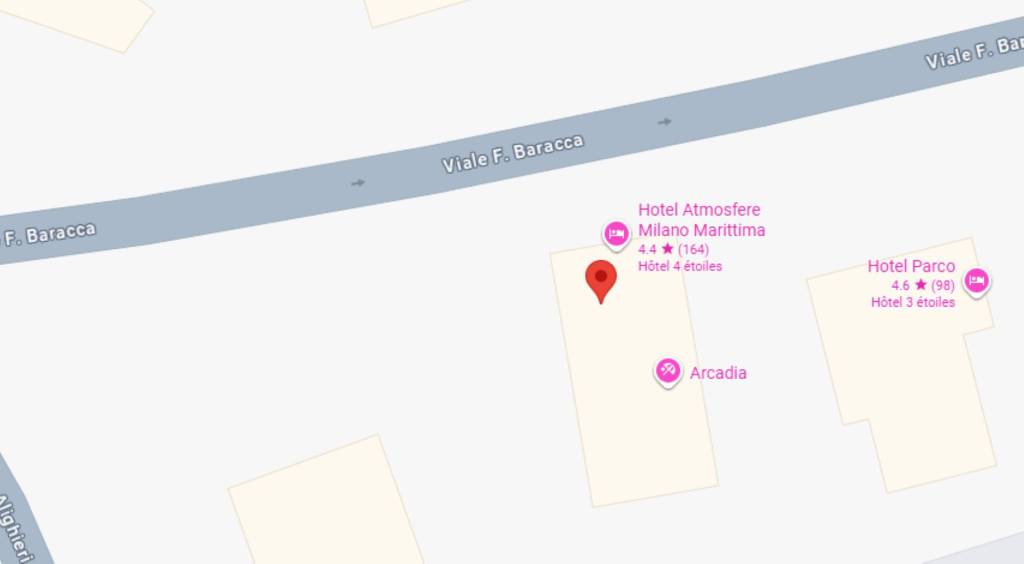Open Hotel Atmosfere Milano Marittima place marker
The image size is (1024, 564).
click(616, 234)
